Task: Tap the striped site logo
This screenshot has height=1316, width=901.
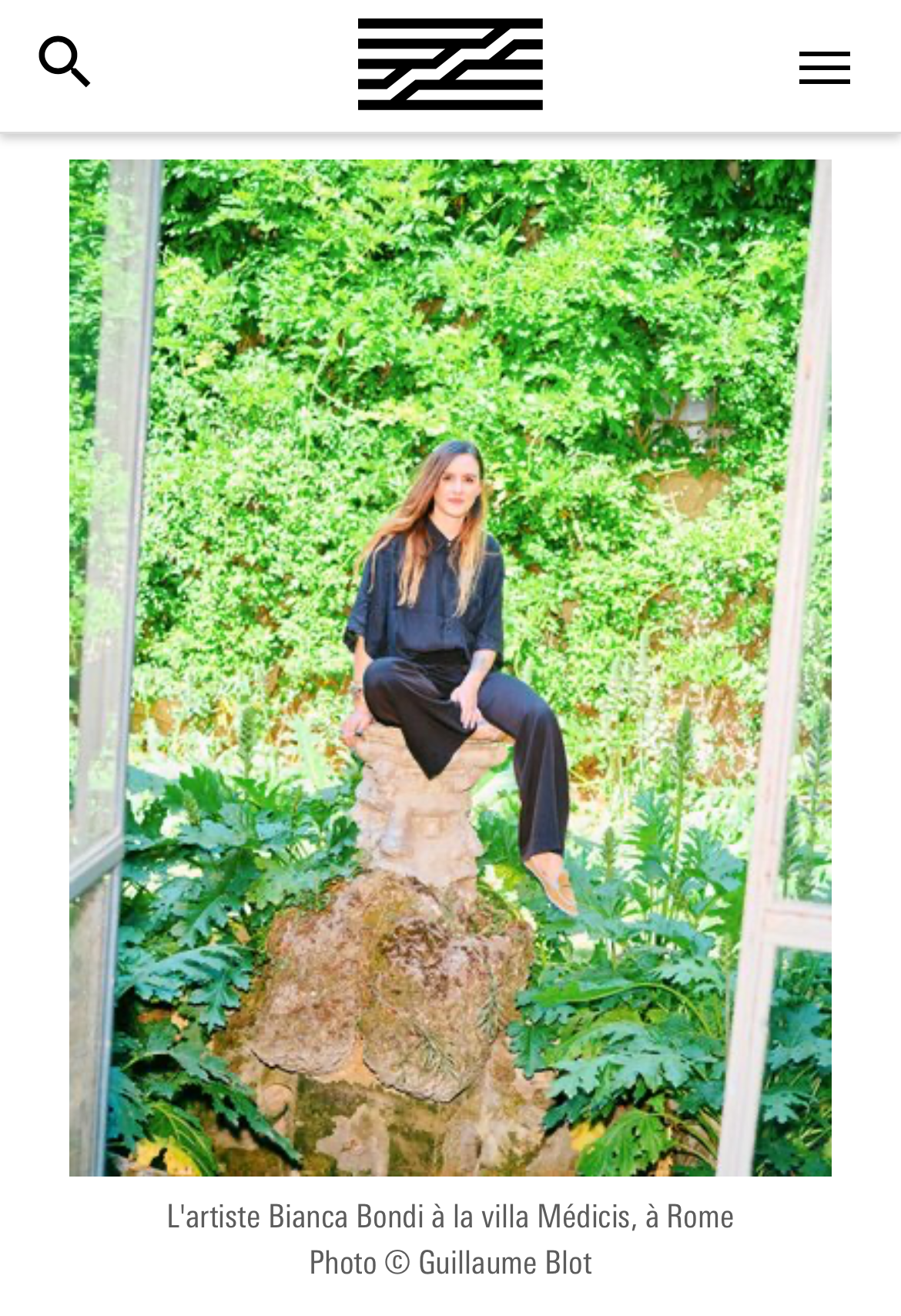Action: point(450,65)
